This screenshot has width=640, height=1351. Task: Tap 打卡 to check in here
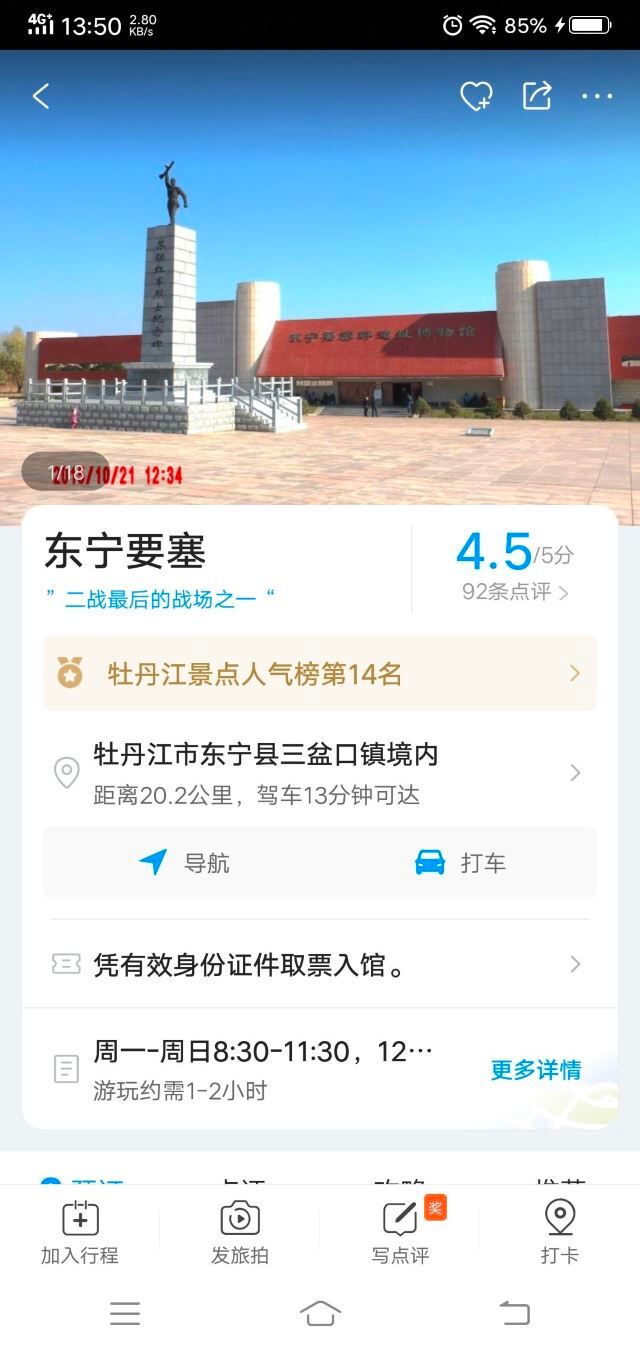coord(559,1233)
